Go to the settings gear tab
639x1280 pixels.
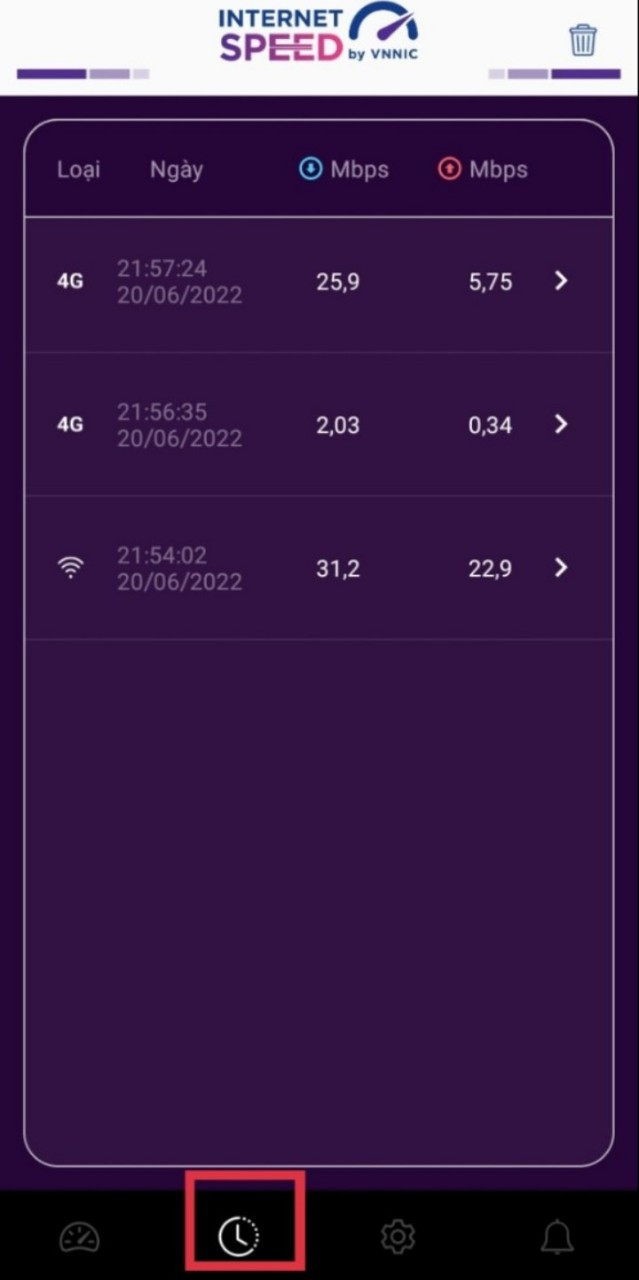[x=398, y=1238]
